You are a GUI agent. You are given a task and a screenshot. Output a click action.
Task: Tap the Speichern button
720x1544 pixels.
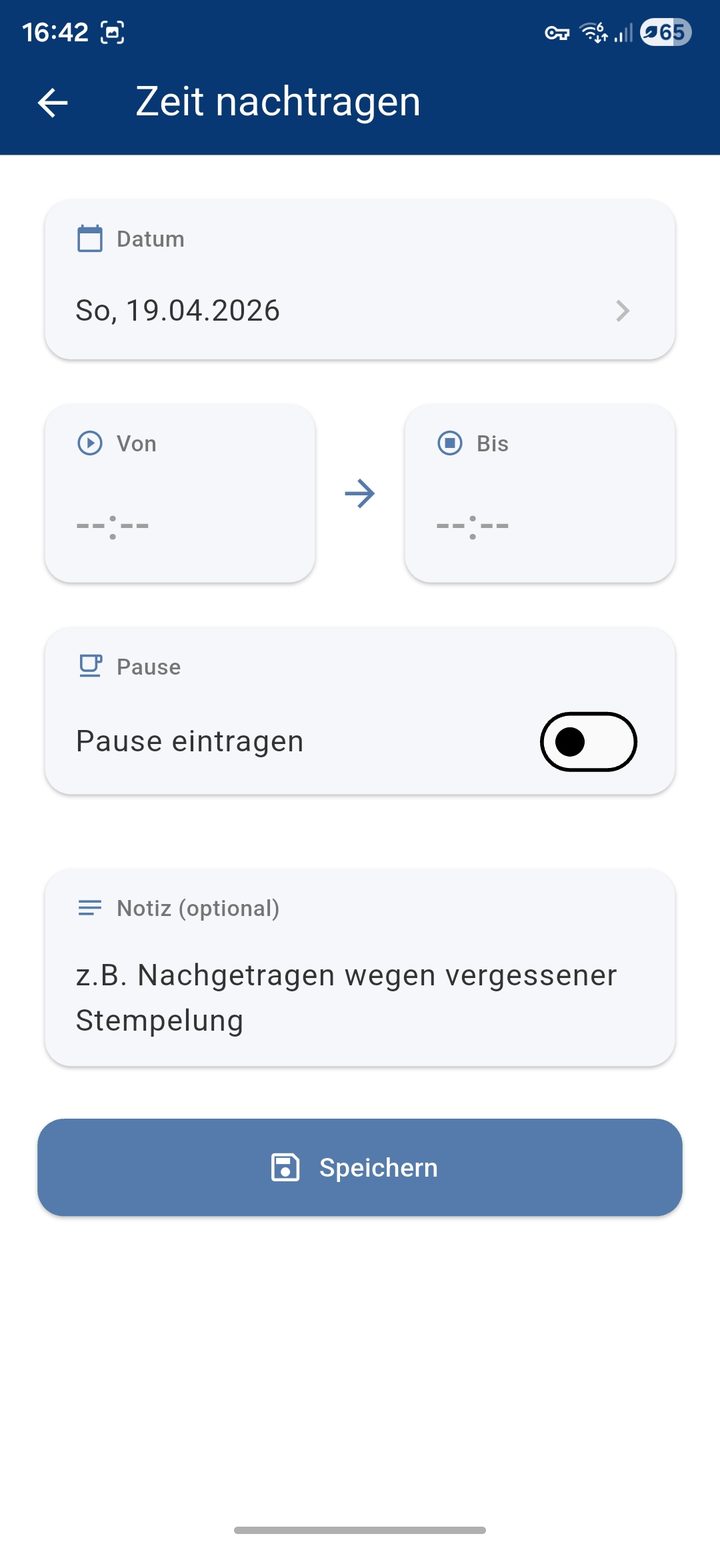pyautogui.click(x=360, y=1167)
